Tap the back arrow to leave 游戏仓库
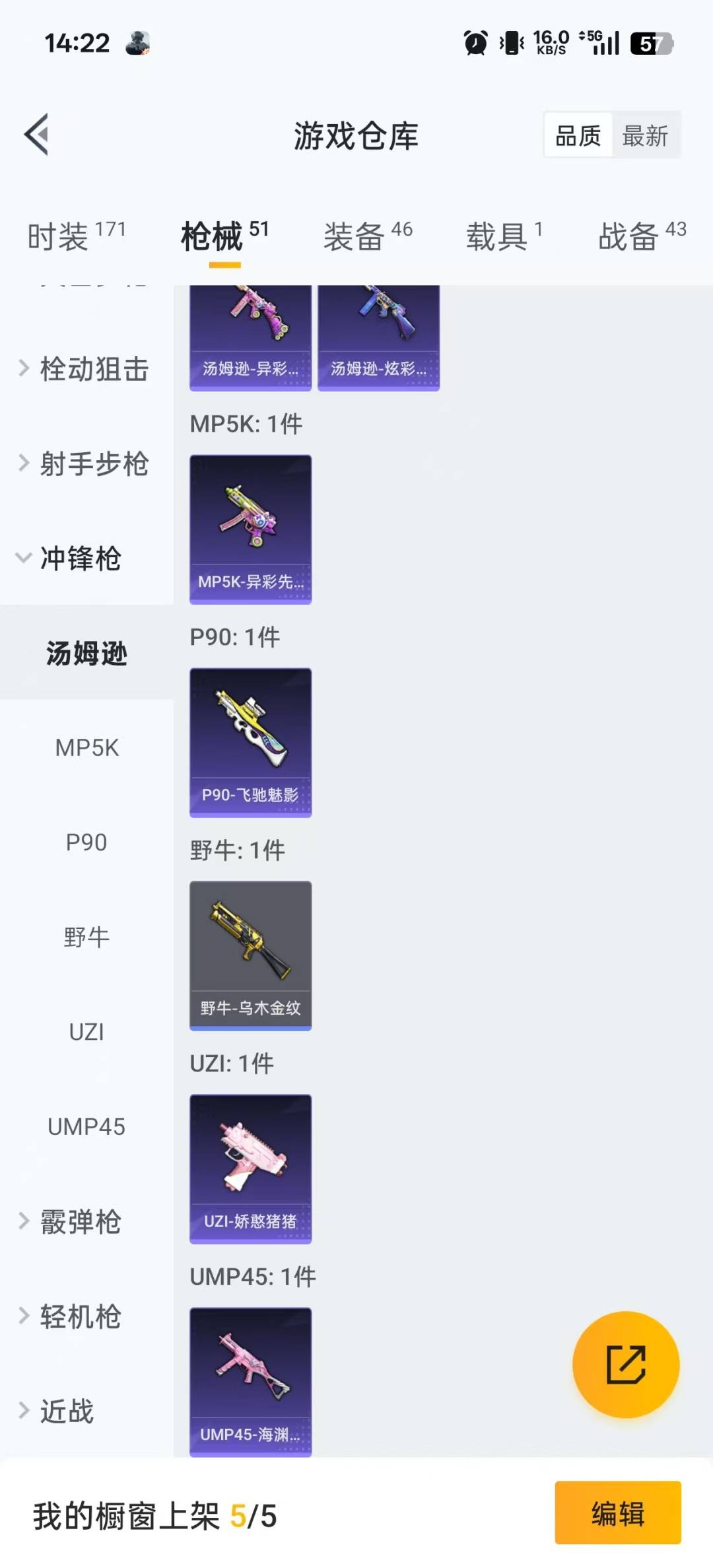Screen dimensions: 713x1568 tap(36, 135)
